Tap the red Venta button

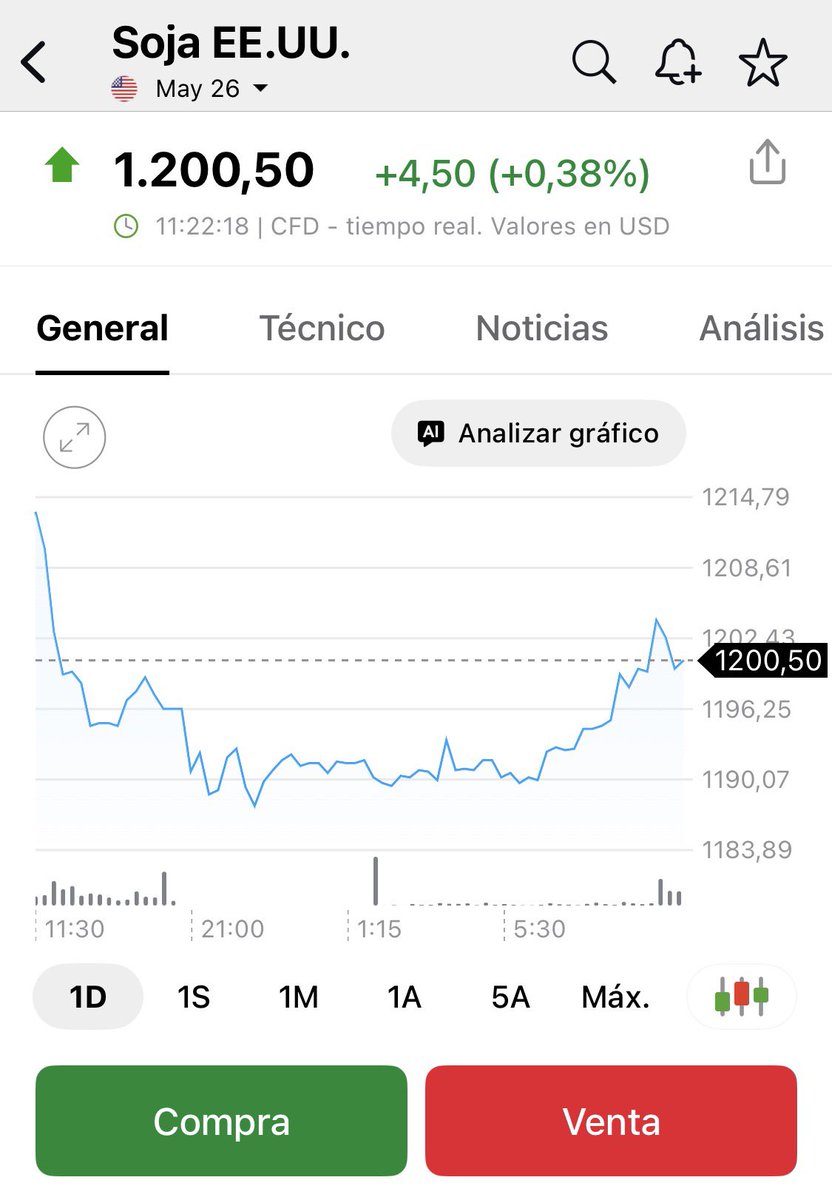[x=611, y=1121]
